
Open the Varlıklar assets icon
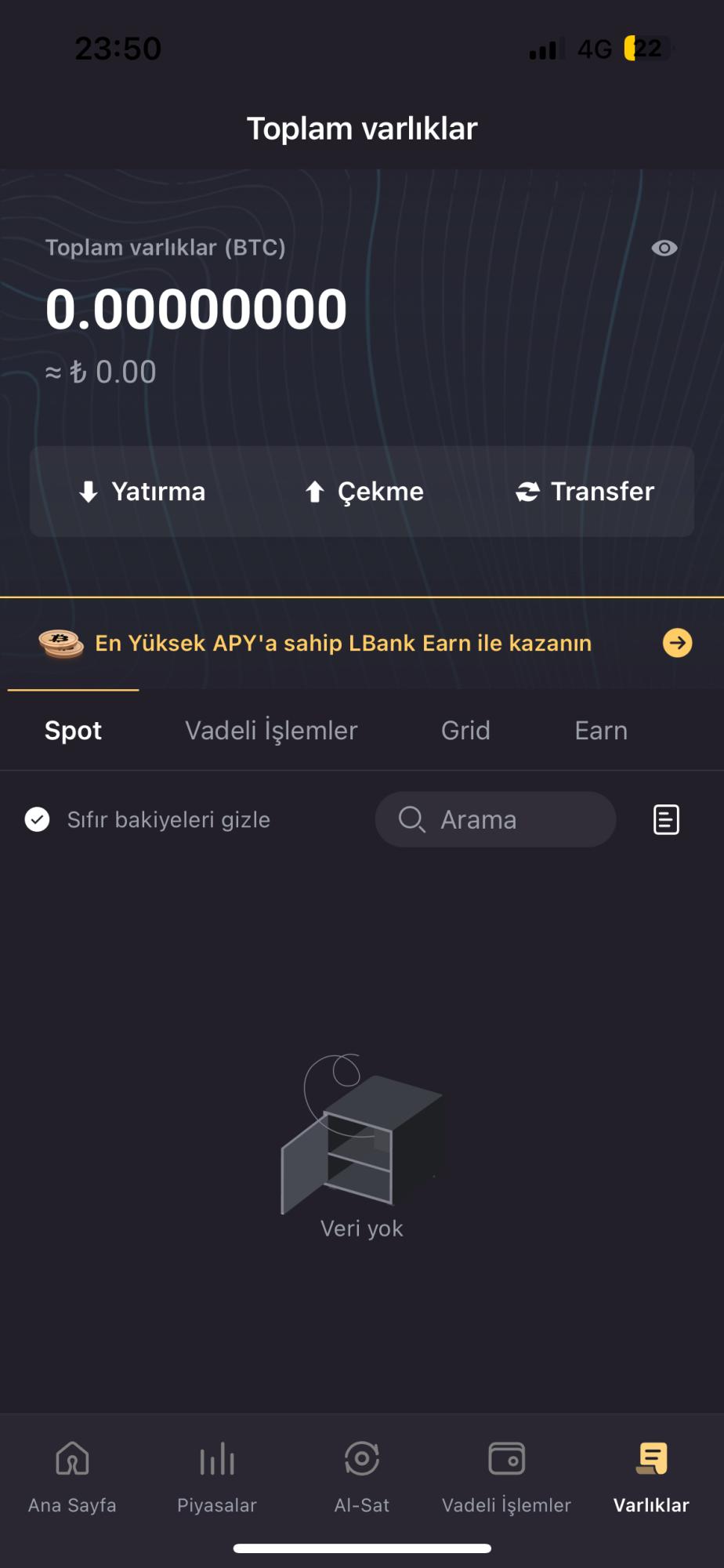tap(651, 1458)
